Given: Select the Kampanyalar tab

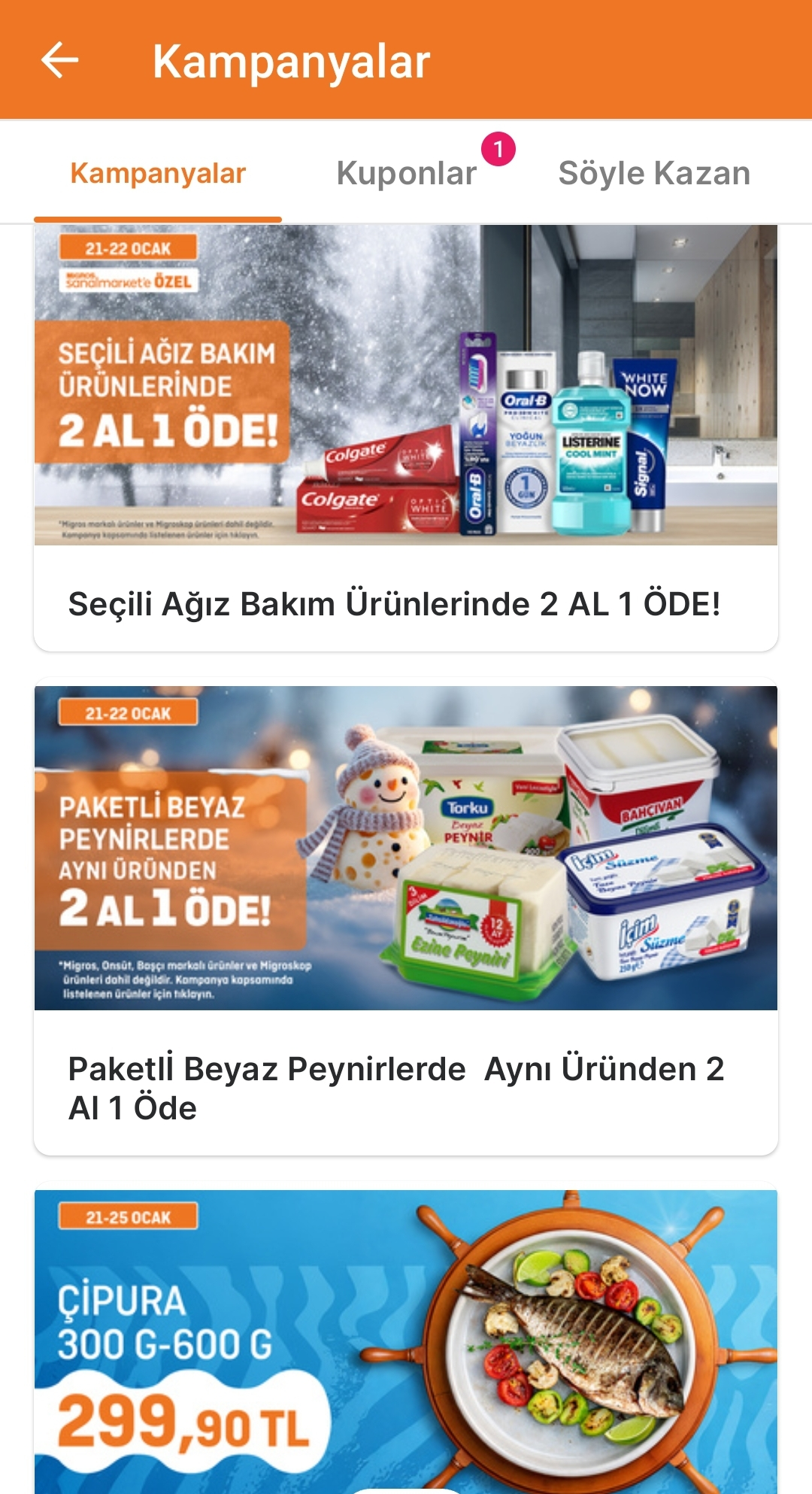Looking at the screenshot, I should pyautogui.click(x=158, y=174).
